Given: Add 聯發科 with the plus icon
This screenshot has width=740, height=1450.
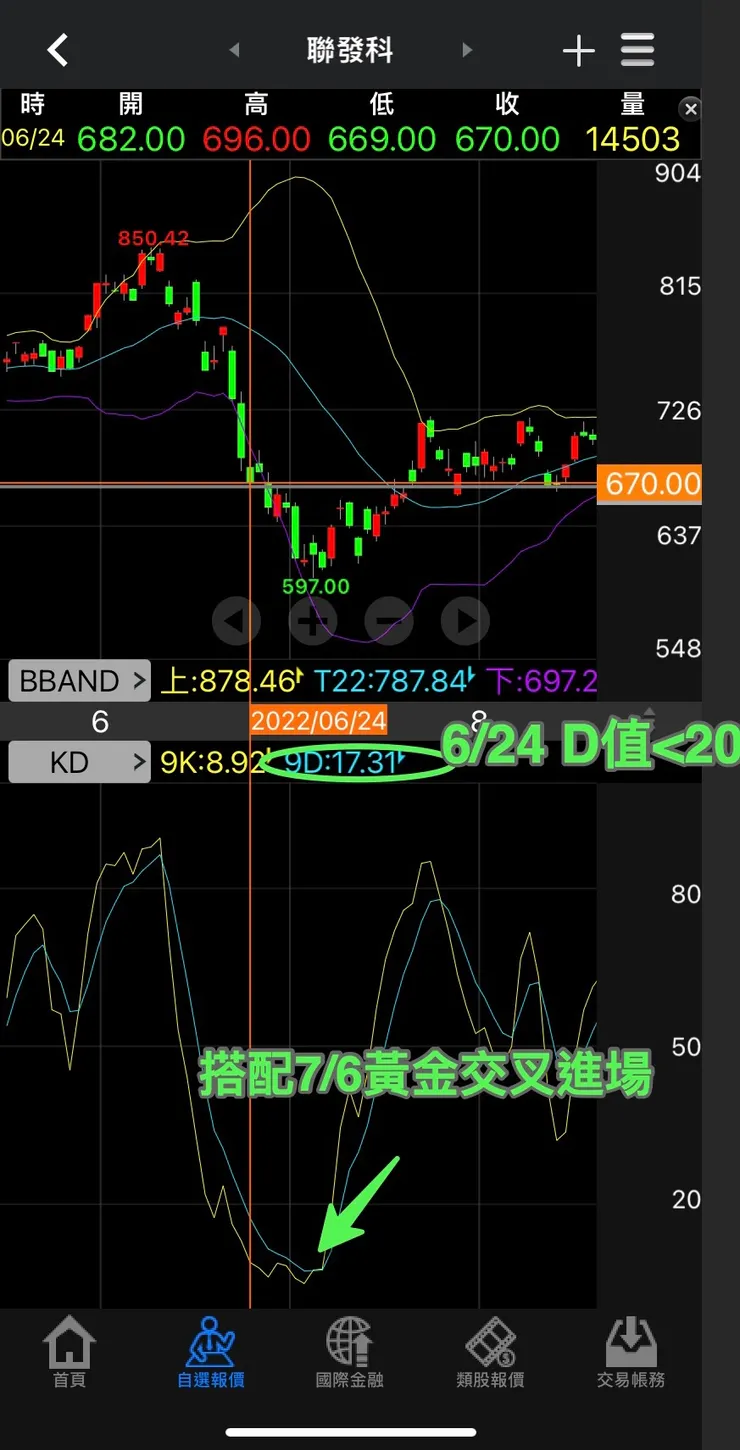Looking at the screenshot, I should 578,51.
